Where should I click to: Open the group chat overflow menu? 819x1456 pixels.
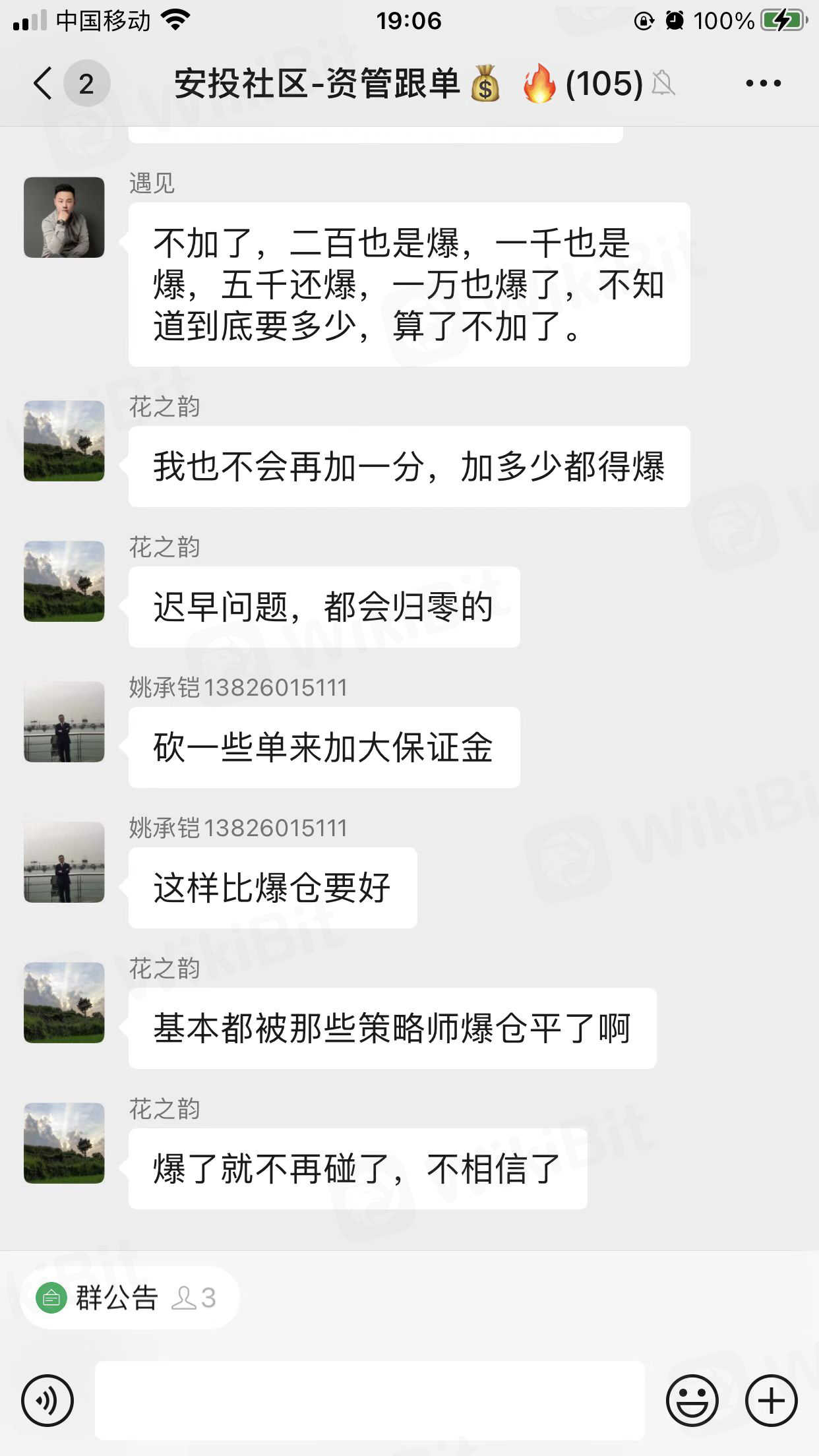[x=763, y=84]
